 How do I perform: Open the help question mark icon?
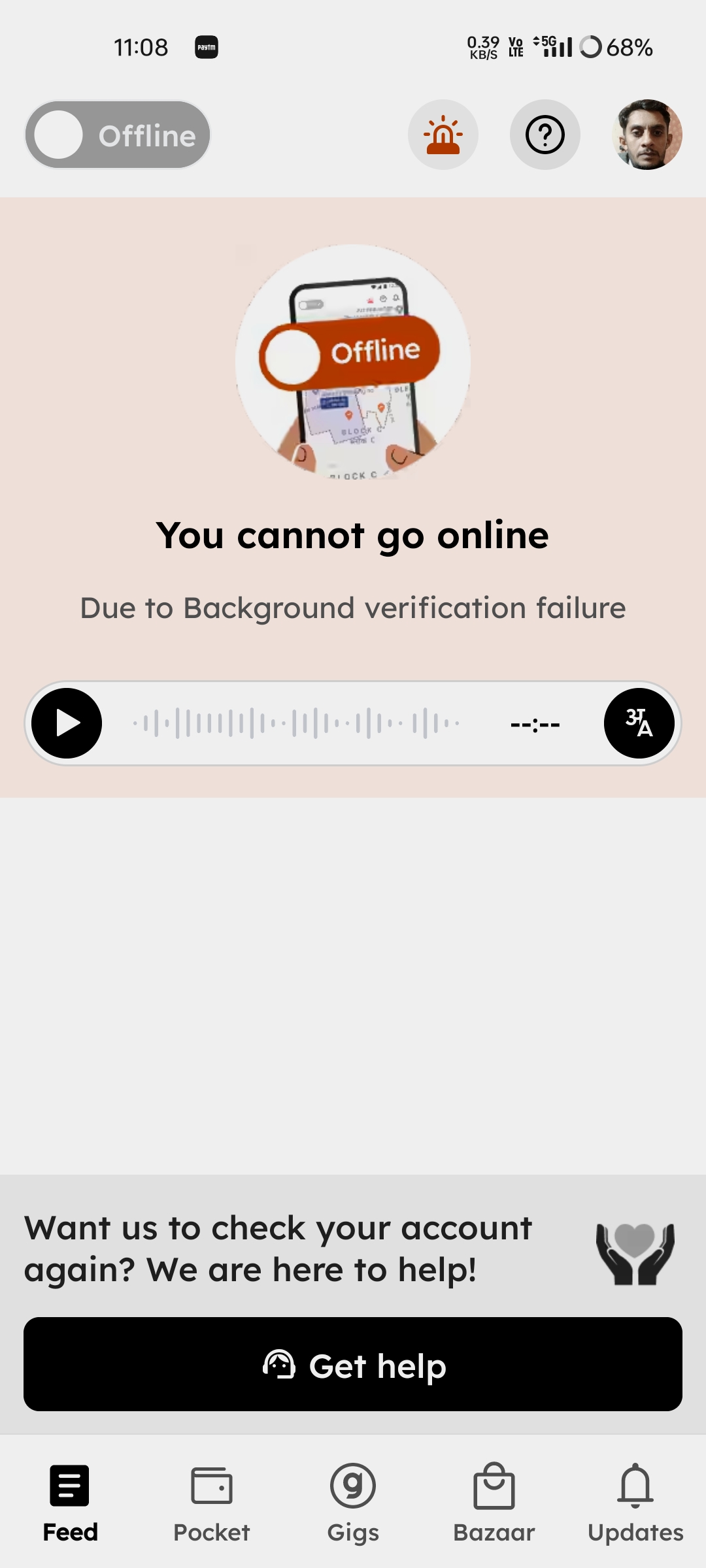tap(545, 135)
